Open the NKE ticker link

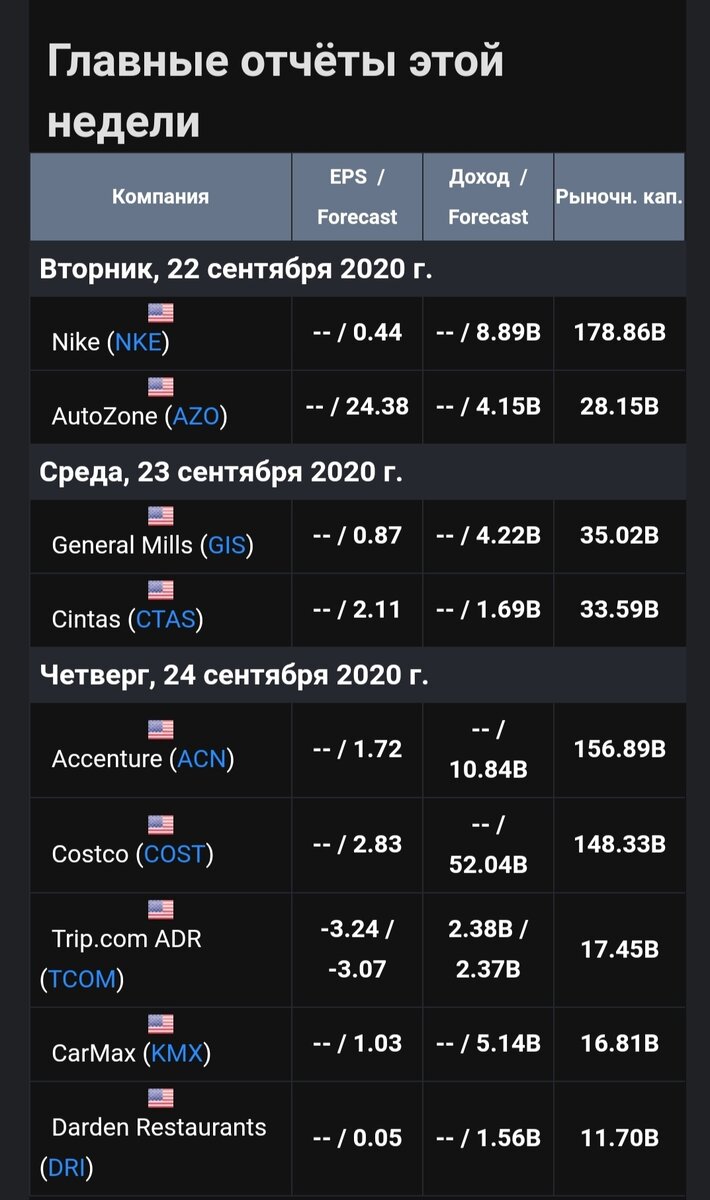click(x=137, y=343)
